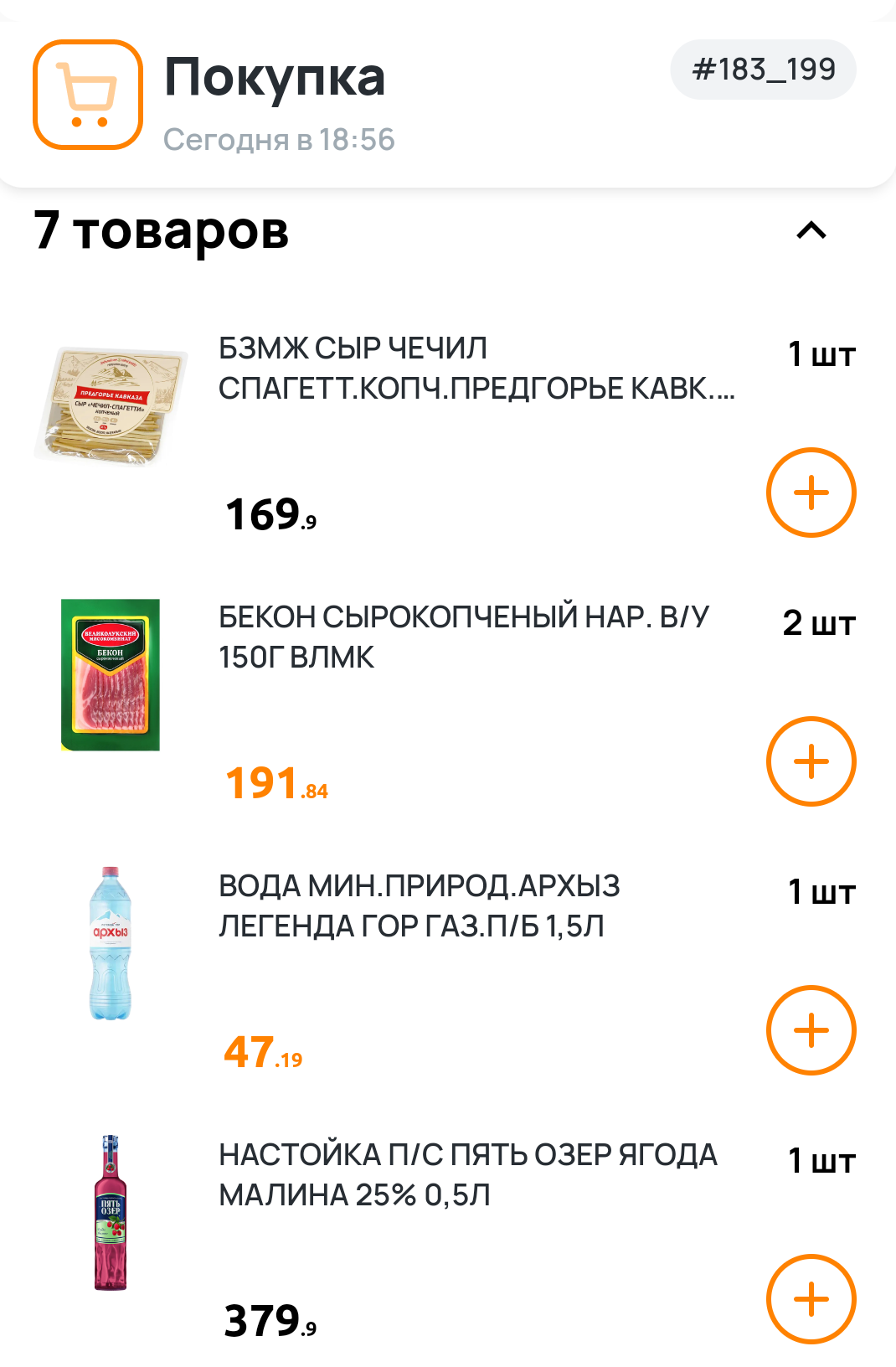Open the БЗМЖ сыр Чечил product
This screenshot has height=1367, width=896.
tap(476, 369)
